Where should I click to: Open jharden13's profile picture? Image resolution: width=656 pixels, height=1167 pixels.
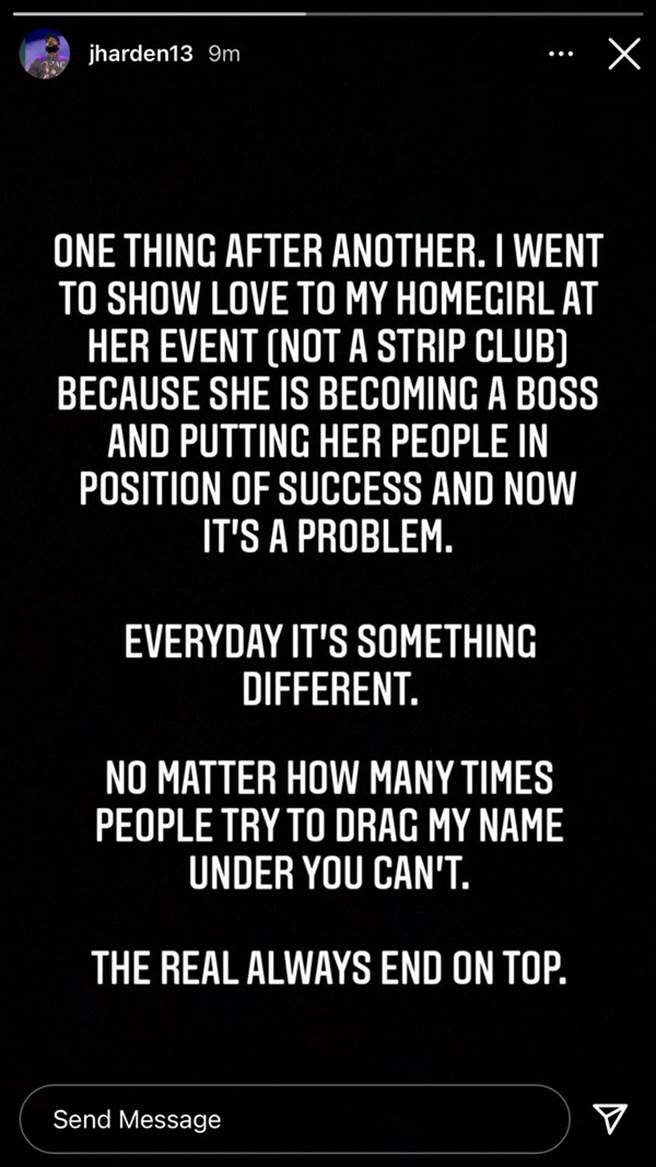(44, 55)
